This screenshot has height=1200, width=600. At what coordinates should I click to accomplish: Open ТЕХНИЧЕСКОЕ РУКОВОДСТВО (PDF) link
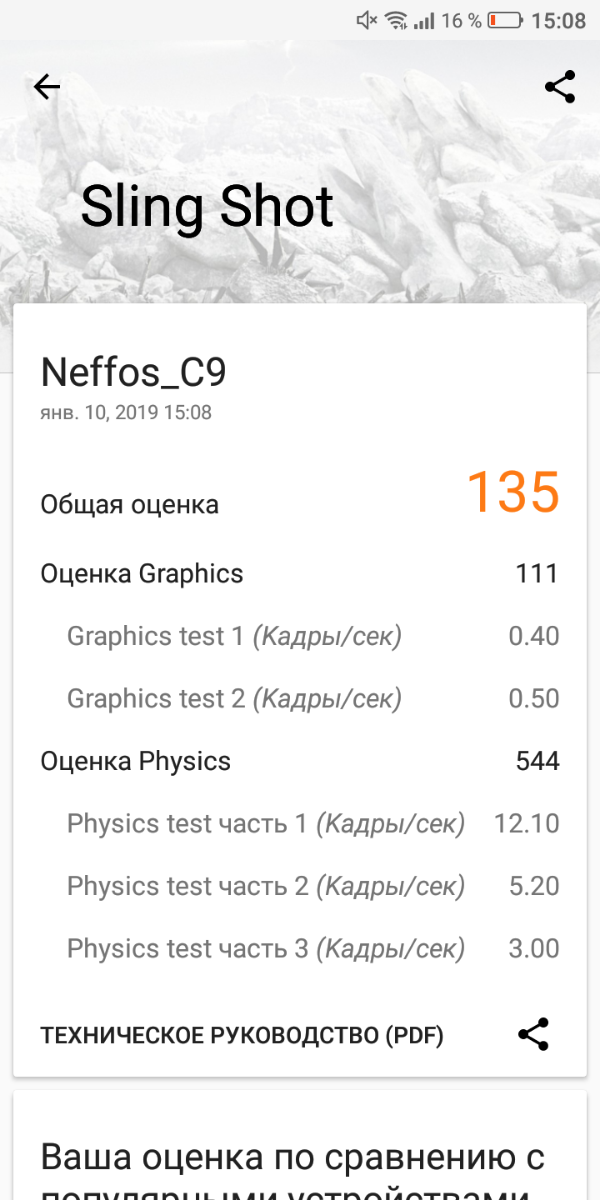click(x=242, y=1036)
